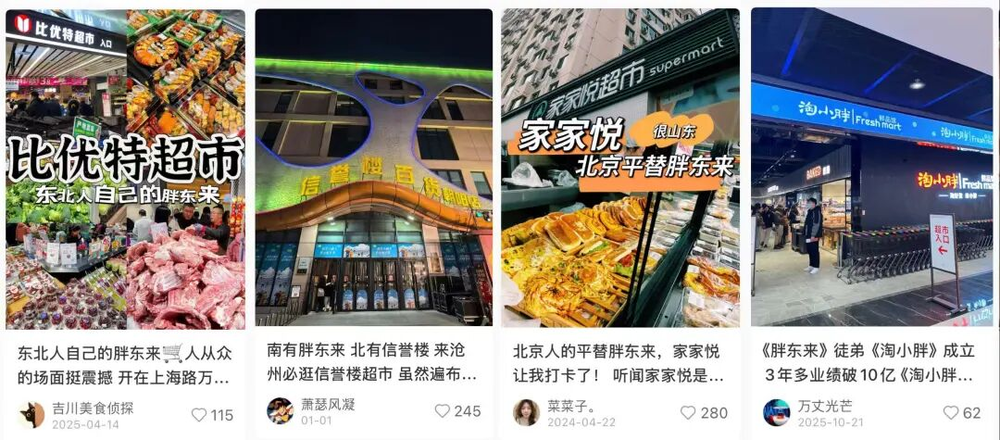Image resolution: width=1000 pixels, height=440 pixels.
Task: Open the 淘小胖 Freshmart post card
Action: (x=872, y=170)
